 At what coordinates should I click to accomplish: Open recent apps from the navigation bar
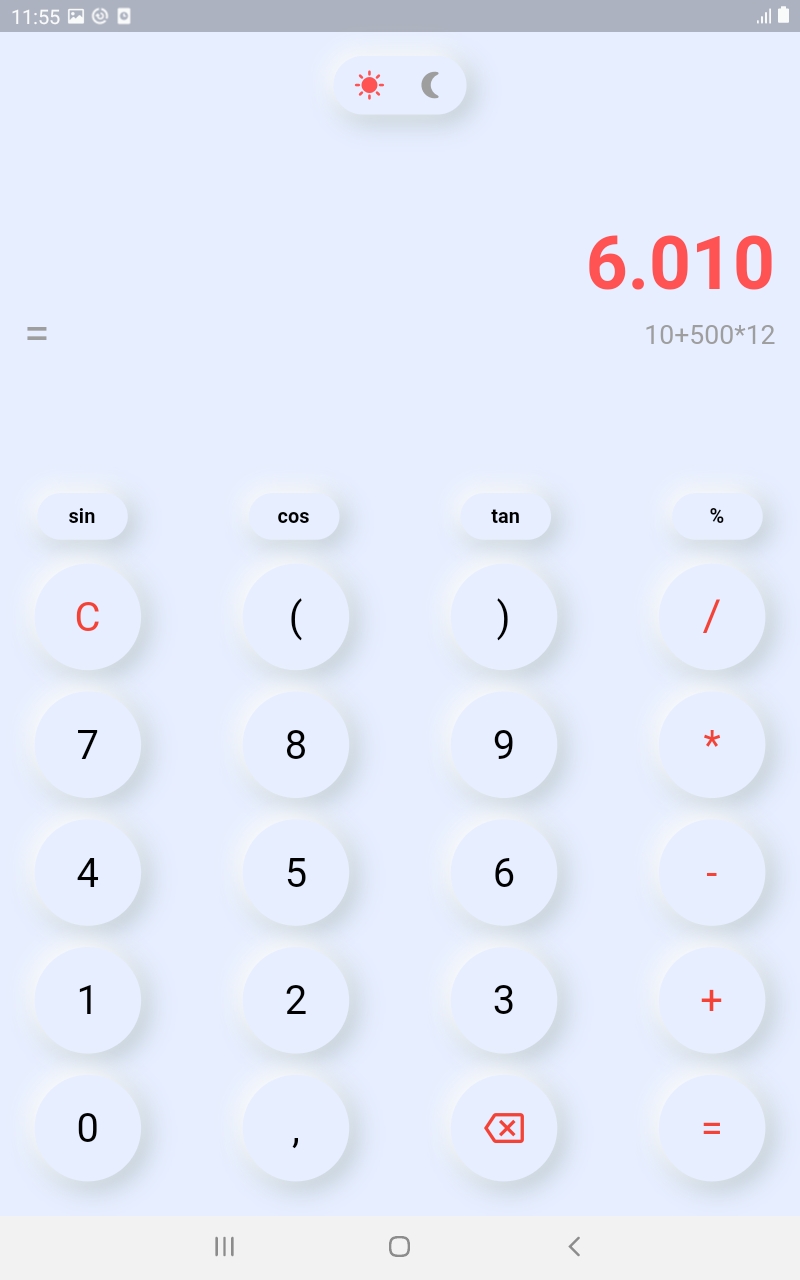click(224, 1246)
